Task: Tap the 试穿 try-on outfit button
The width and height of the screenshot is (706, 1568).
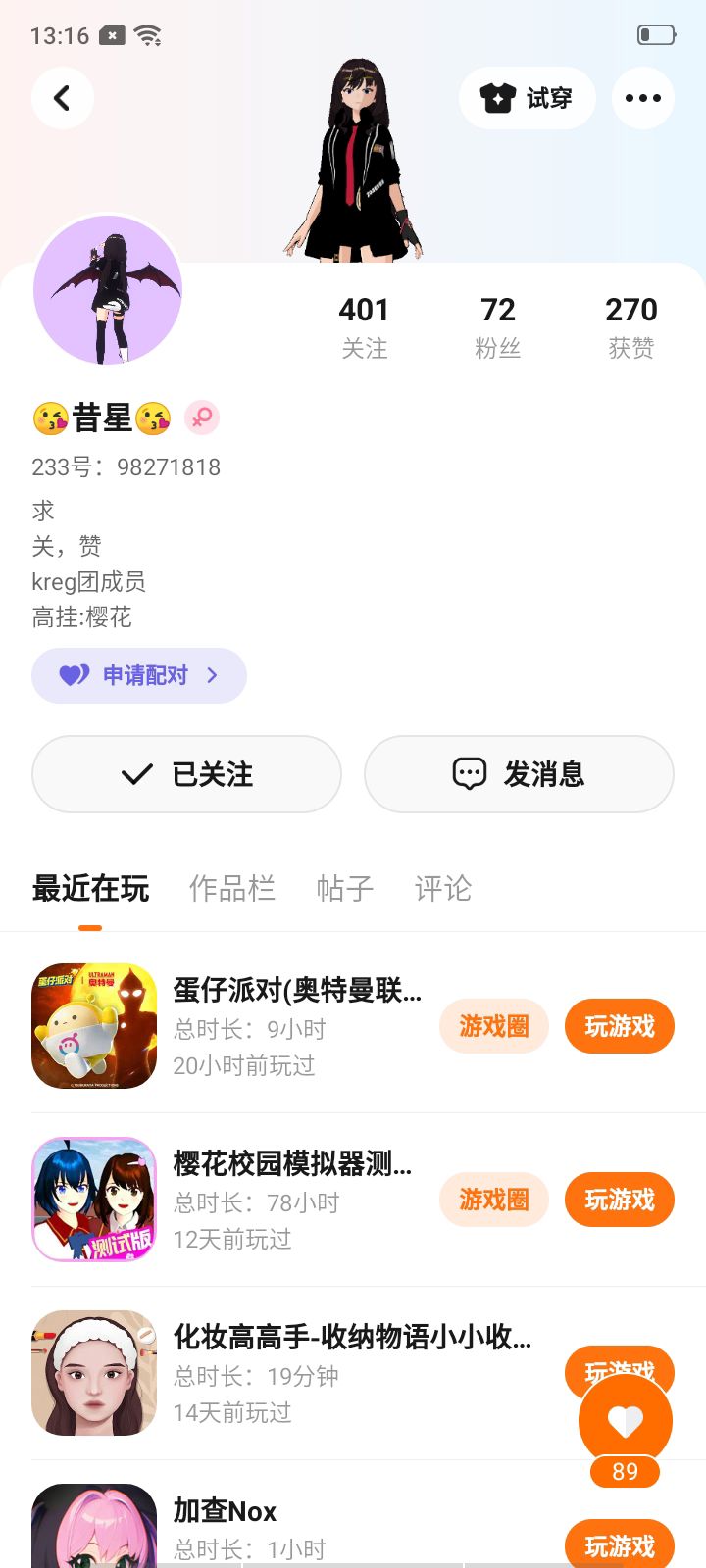Action: tap(527, 98)
